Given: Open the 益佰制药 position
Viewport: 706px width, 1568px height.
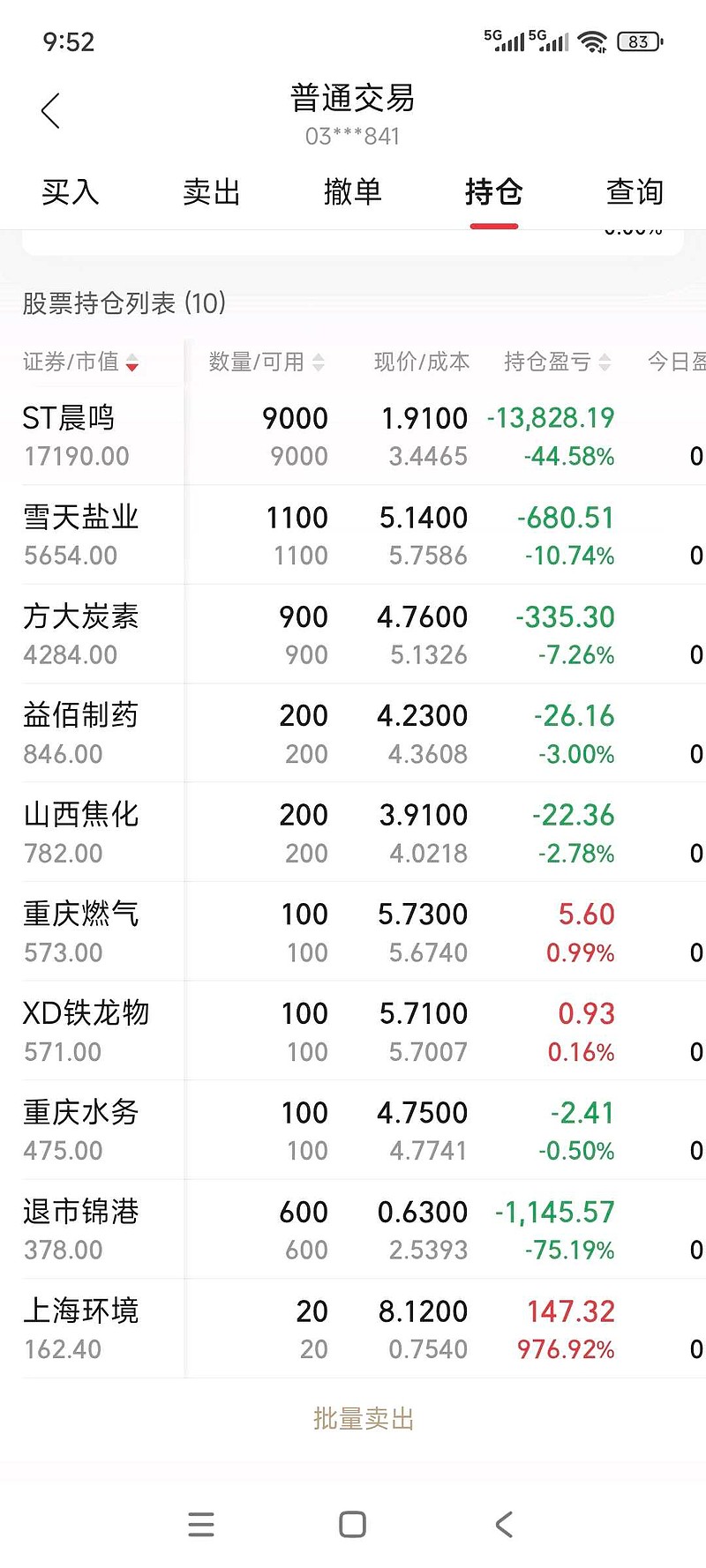Looking at the screenshot, I should pos(353,734).
